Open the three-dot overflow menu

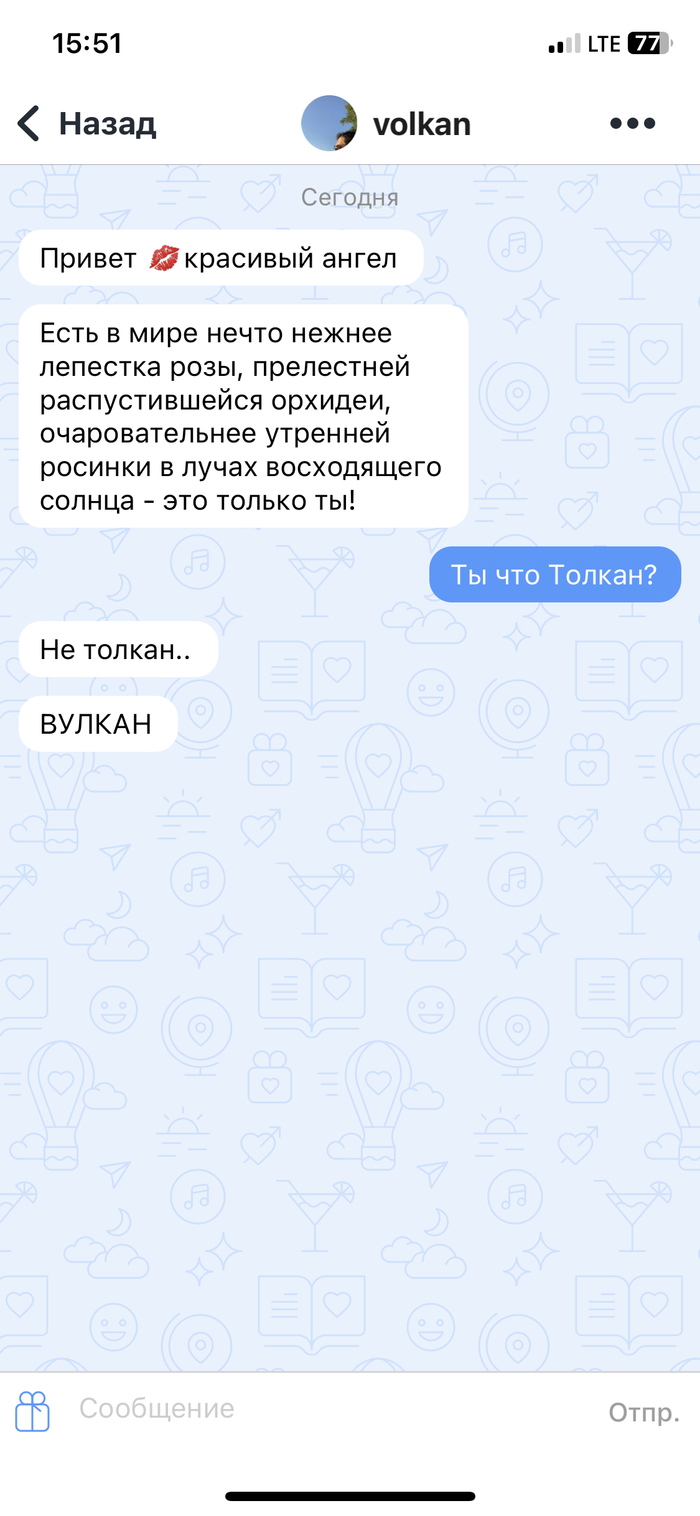(x=632, y=124)
